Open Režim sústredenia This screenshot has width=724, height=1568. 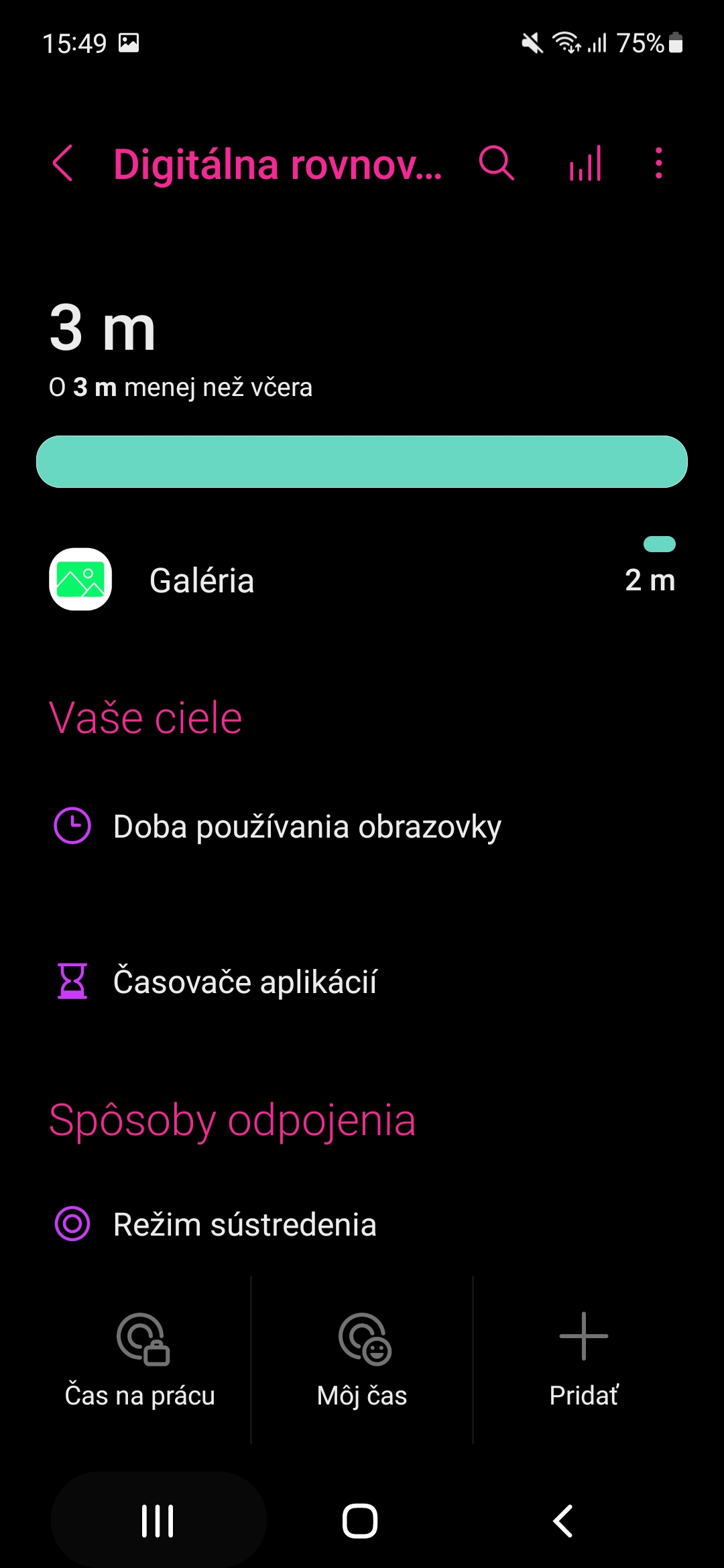pos(362,1224)
